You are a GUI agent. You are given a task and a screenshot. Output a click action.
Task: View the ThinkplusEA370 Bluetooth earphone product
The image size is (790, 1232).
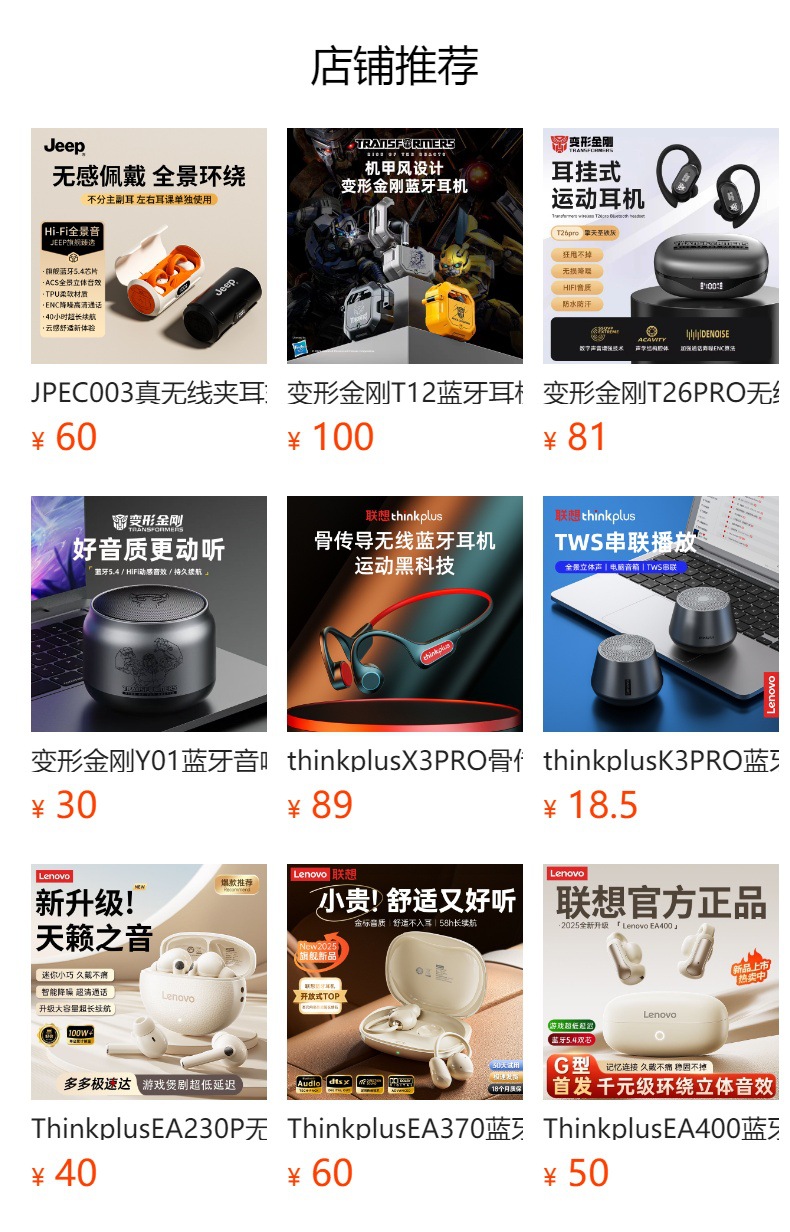(x=405, y=982)
